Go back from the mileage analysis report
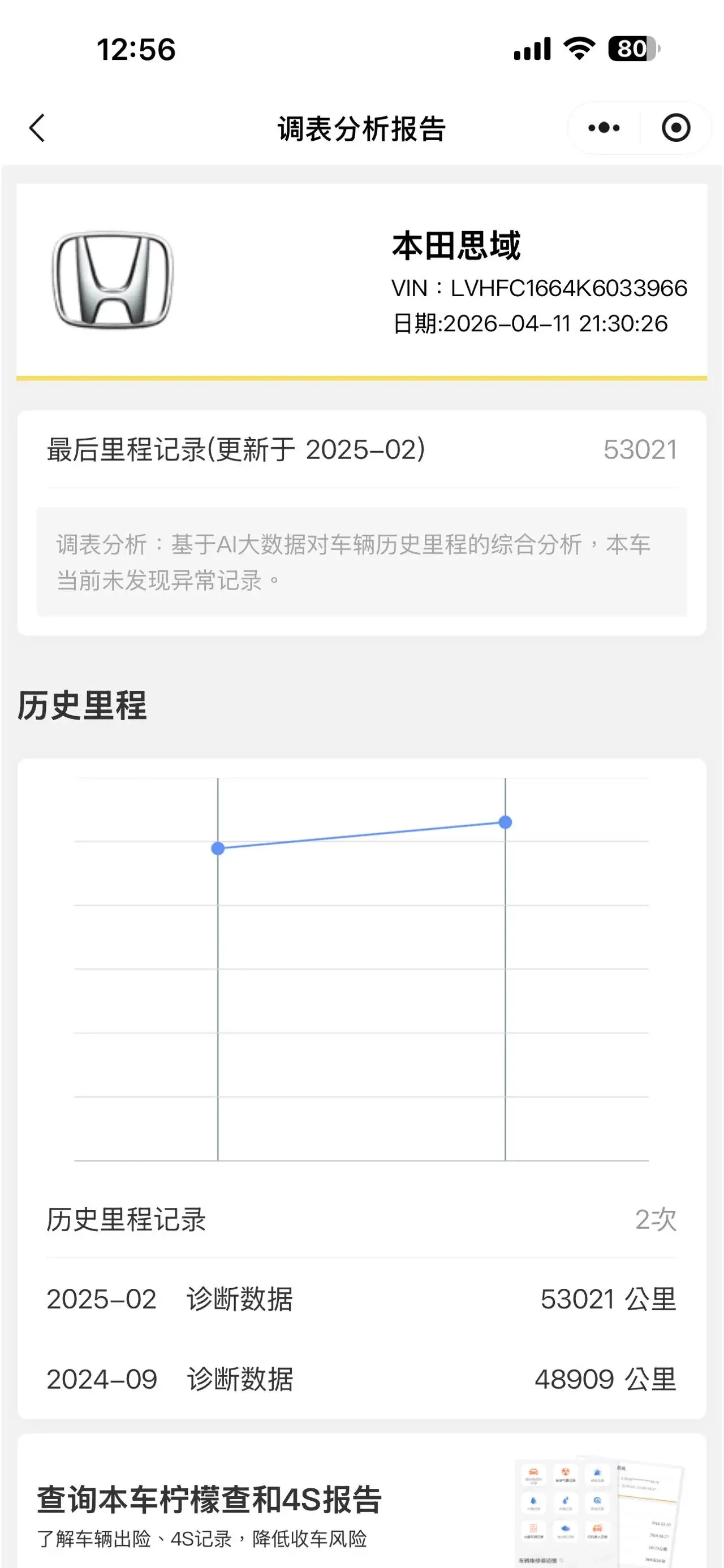Image resolution: width=724 pixels, height=1568 pixels. click(38, 128)
